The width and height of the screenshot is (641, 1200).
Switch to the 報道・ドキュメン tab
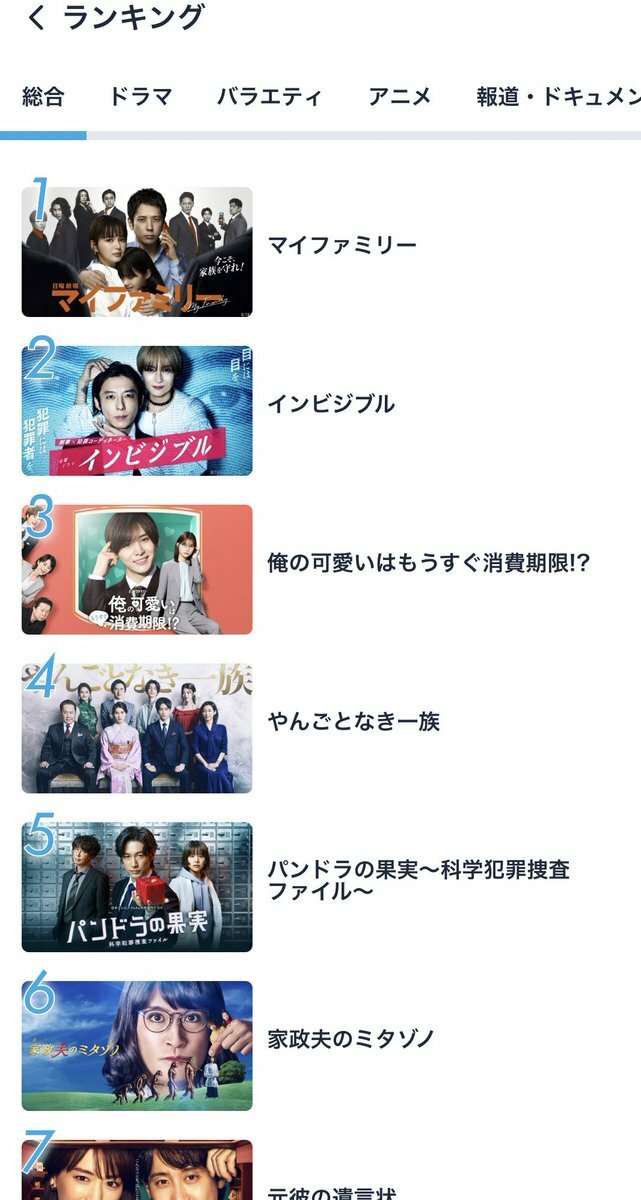(559, 96)
